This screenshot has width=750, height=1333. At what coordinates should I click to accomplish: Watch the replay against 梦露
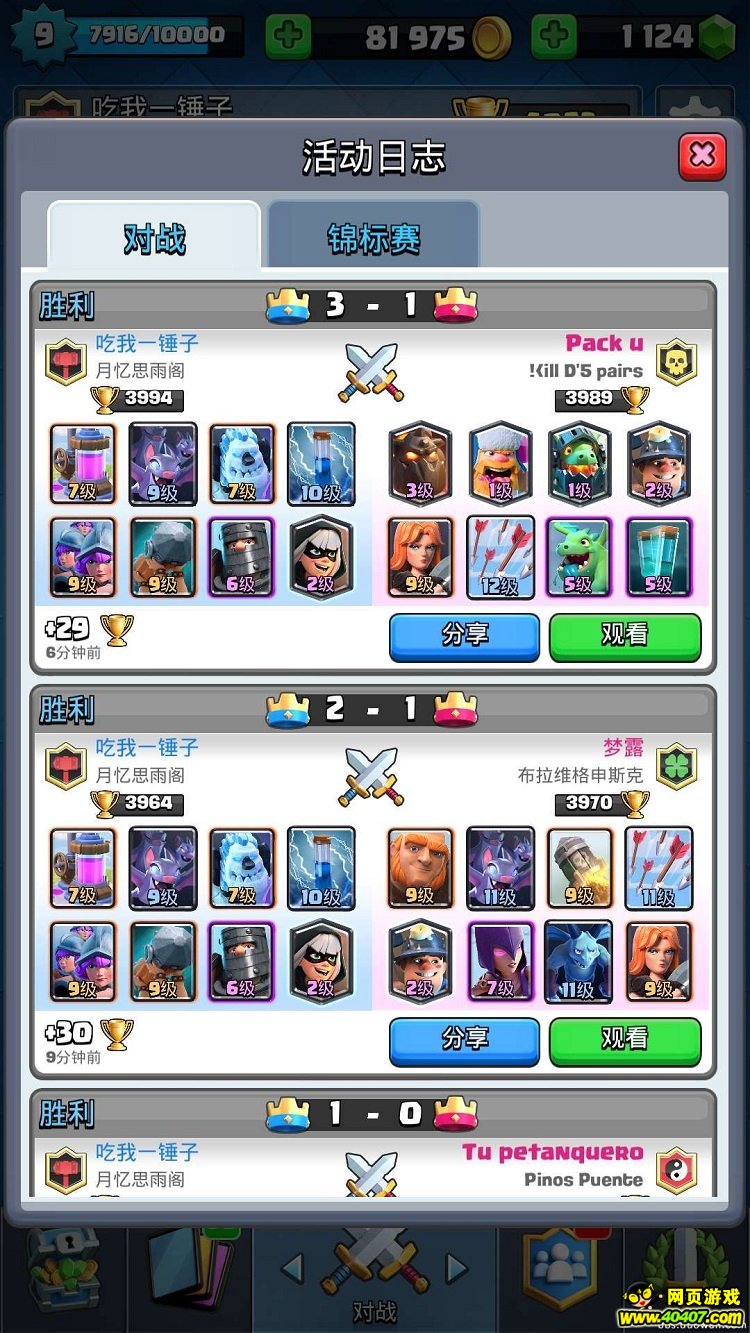click(x=625, y=1040)
